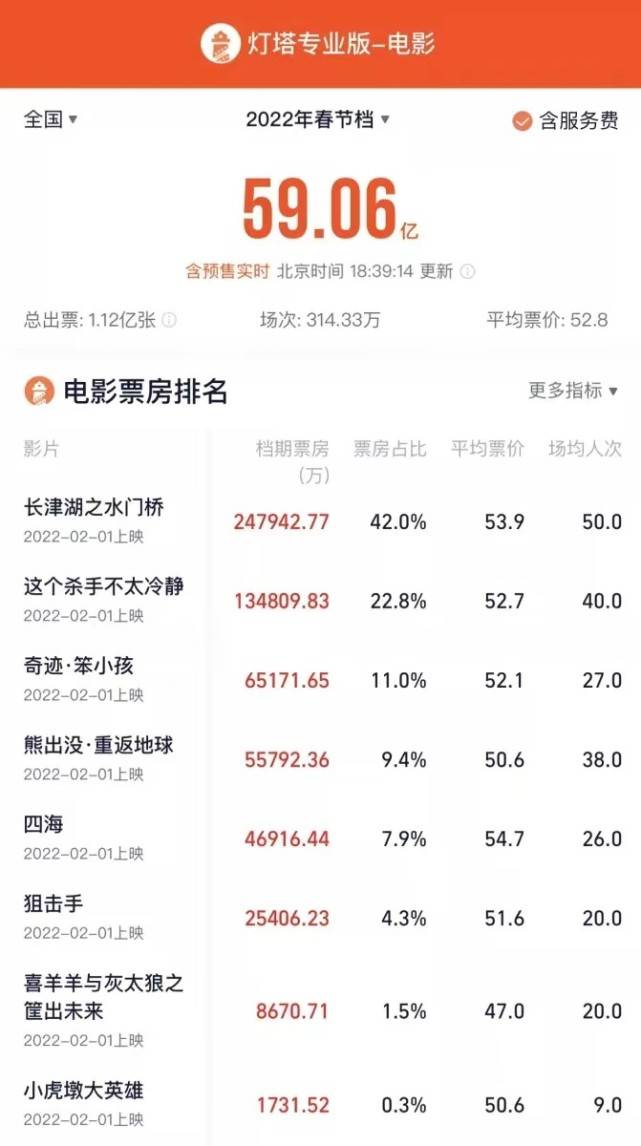Image resolution: width=641 pixels, height=1146 pixels.
Task: Tap the info icon beside 总出票
Action: [169, 321]
